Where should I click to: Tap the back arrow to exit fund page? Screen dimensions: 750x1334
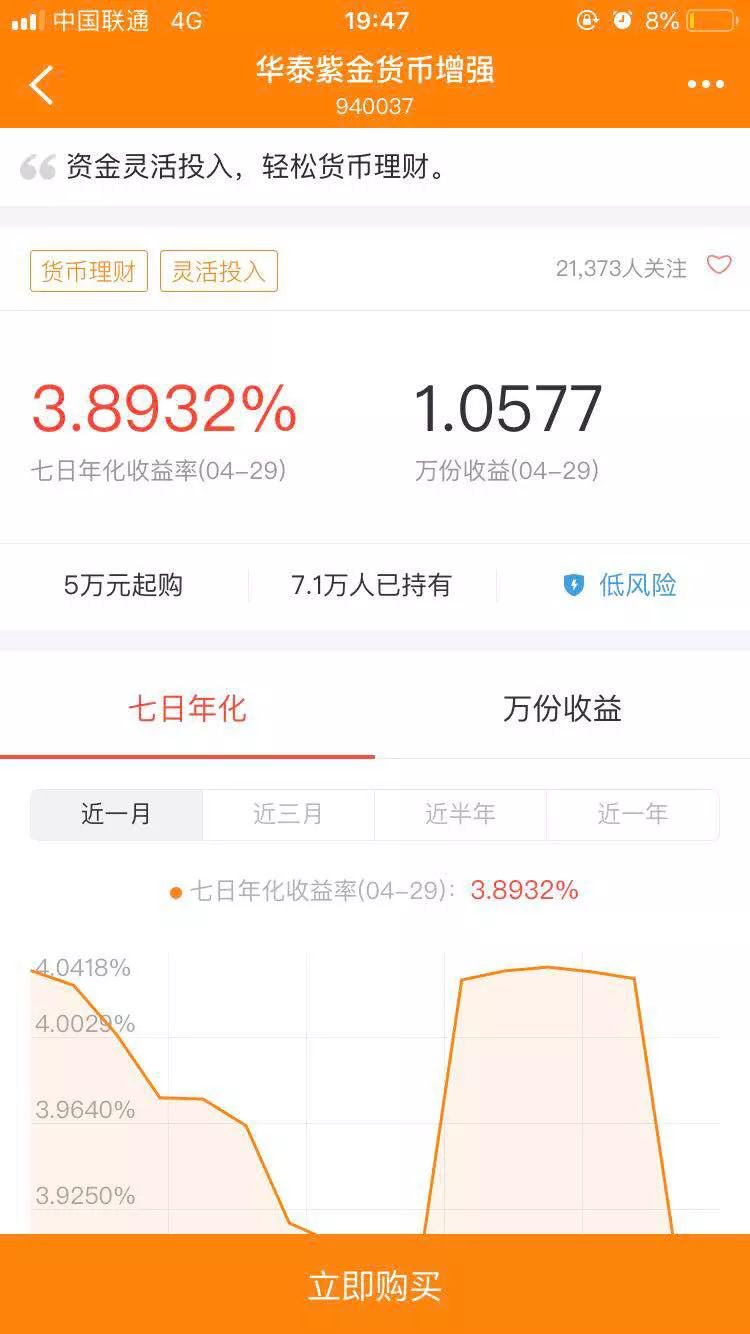[40, 85]
